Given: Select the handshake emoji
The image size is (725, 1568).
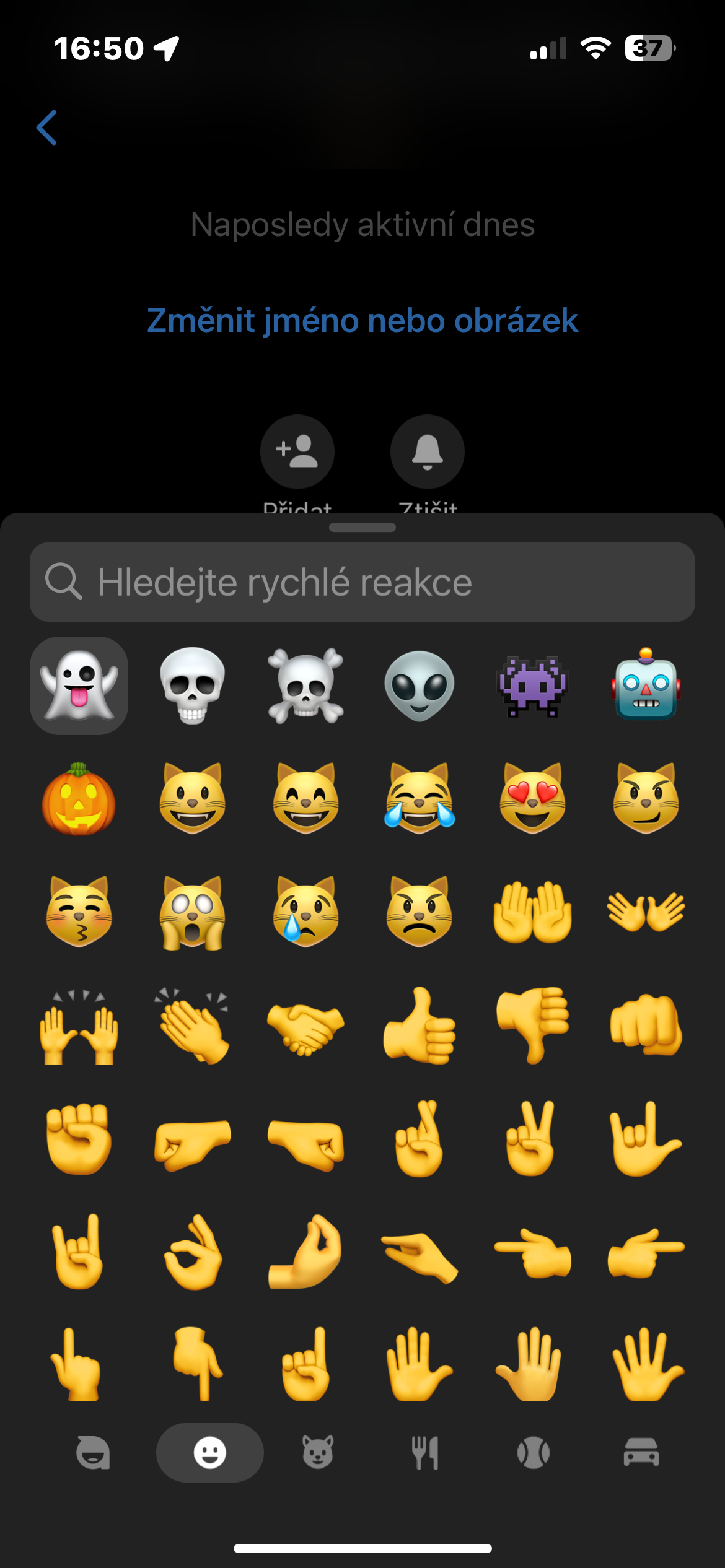Looking at the screenshot, I should point(305,1026).
